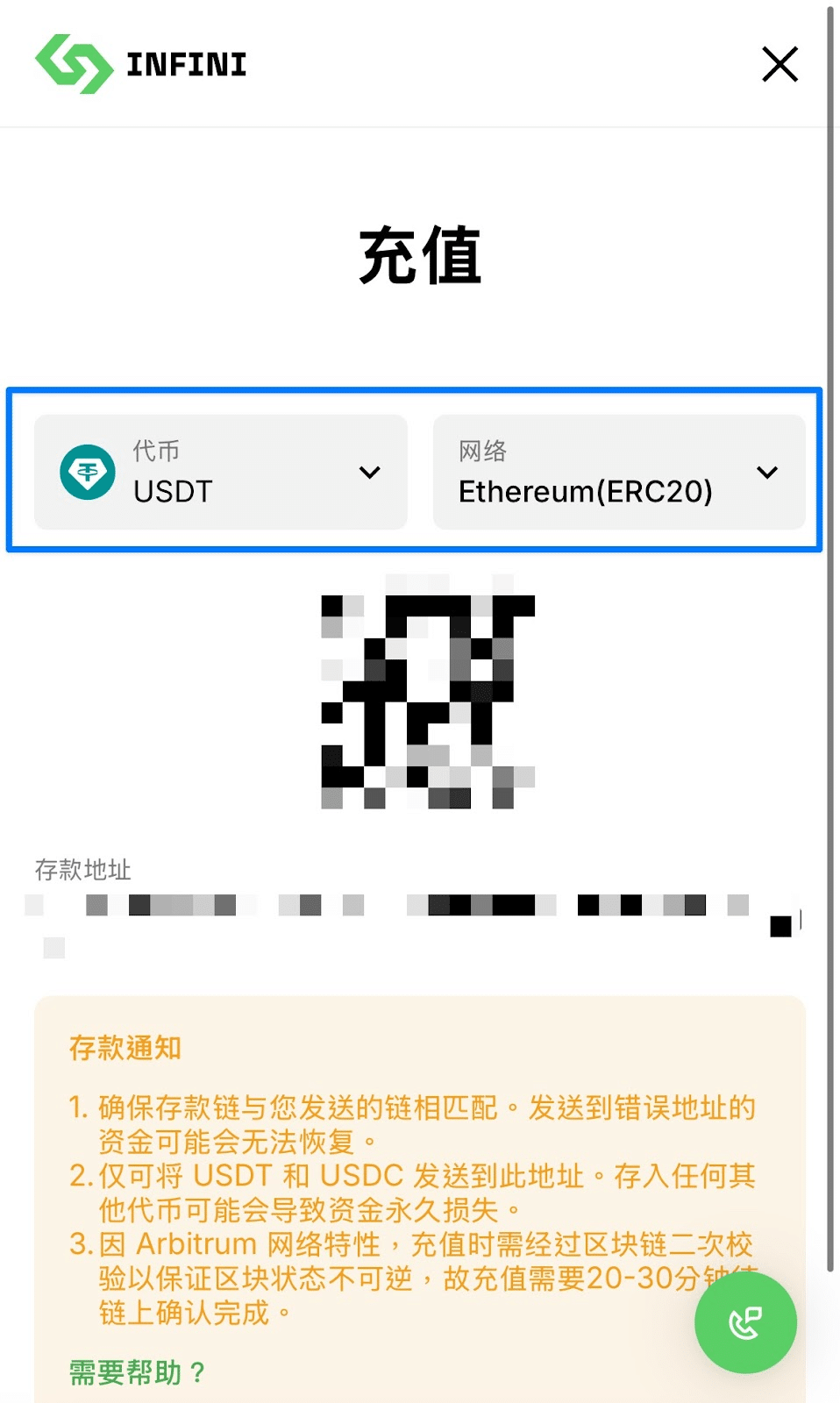Open the green support call button

[x=745, y=1322]
